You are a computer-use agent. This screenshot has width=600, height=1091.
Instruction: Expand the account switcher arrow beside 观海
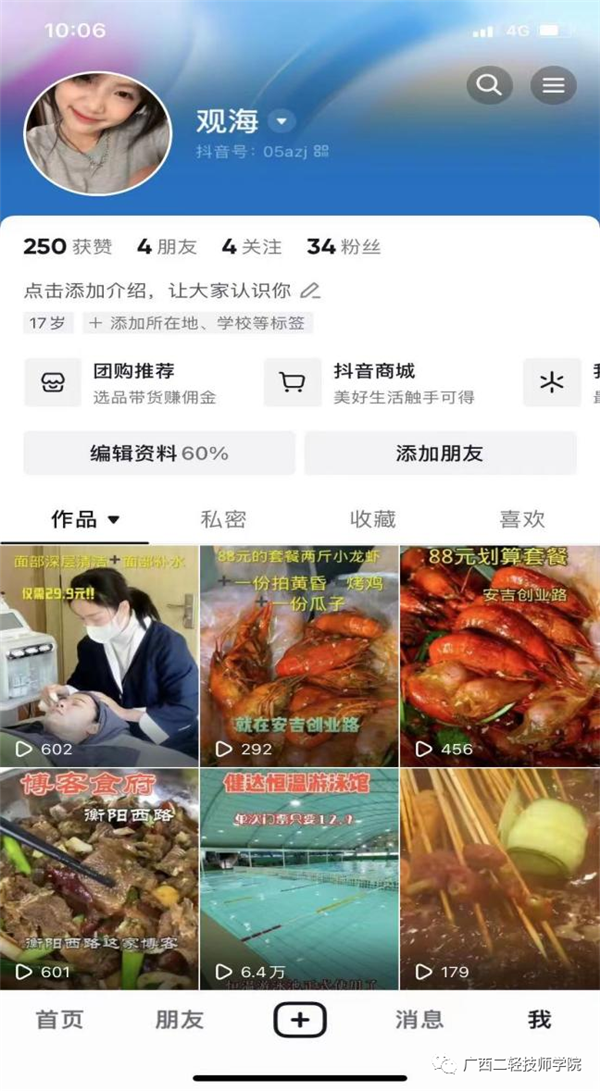coord(281,121)
